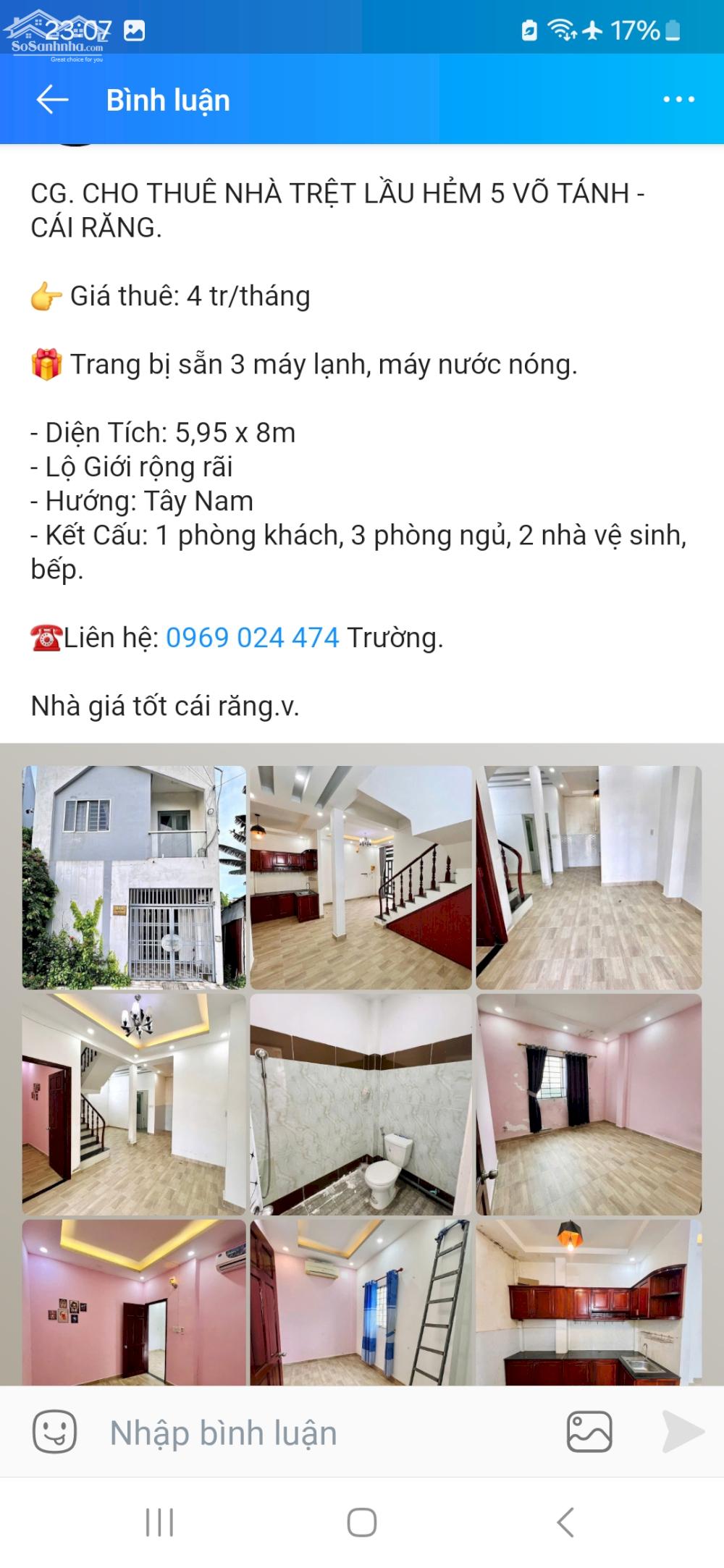The image size is (724, 1568).
Task: Attach an image to the comment
Action: pyautogui.click(x=589, y=1432)
